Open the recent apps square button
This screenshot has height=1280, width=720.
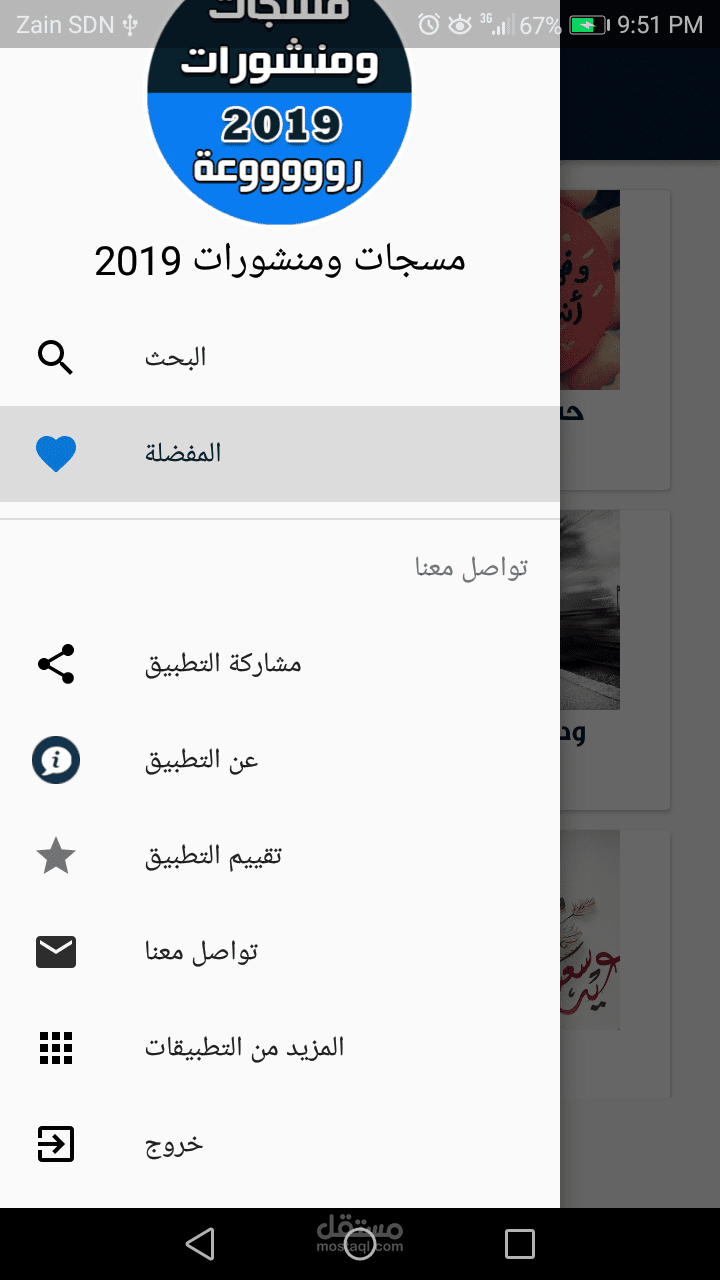(x=520, y=1244)
